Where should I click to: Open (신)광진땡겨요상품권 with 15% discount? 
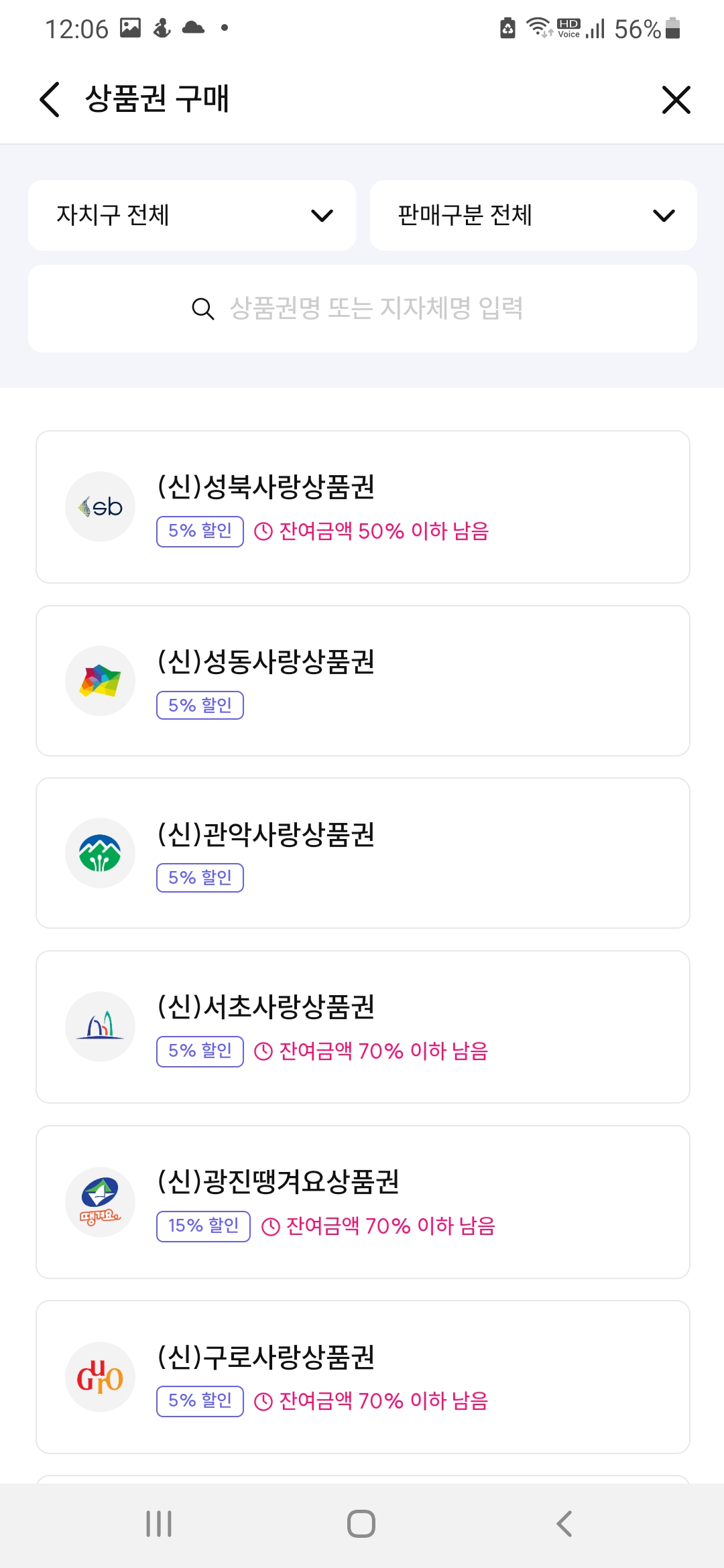click(x=362, y=1201)
